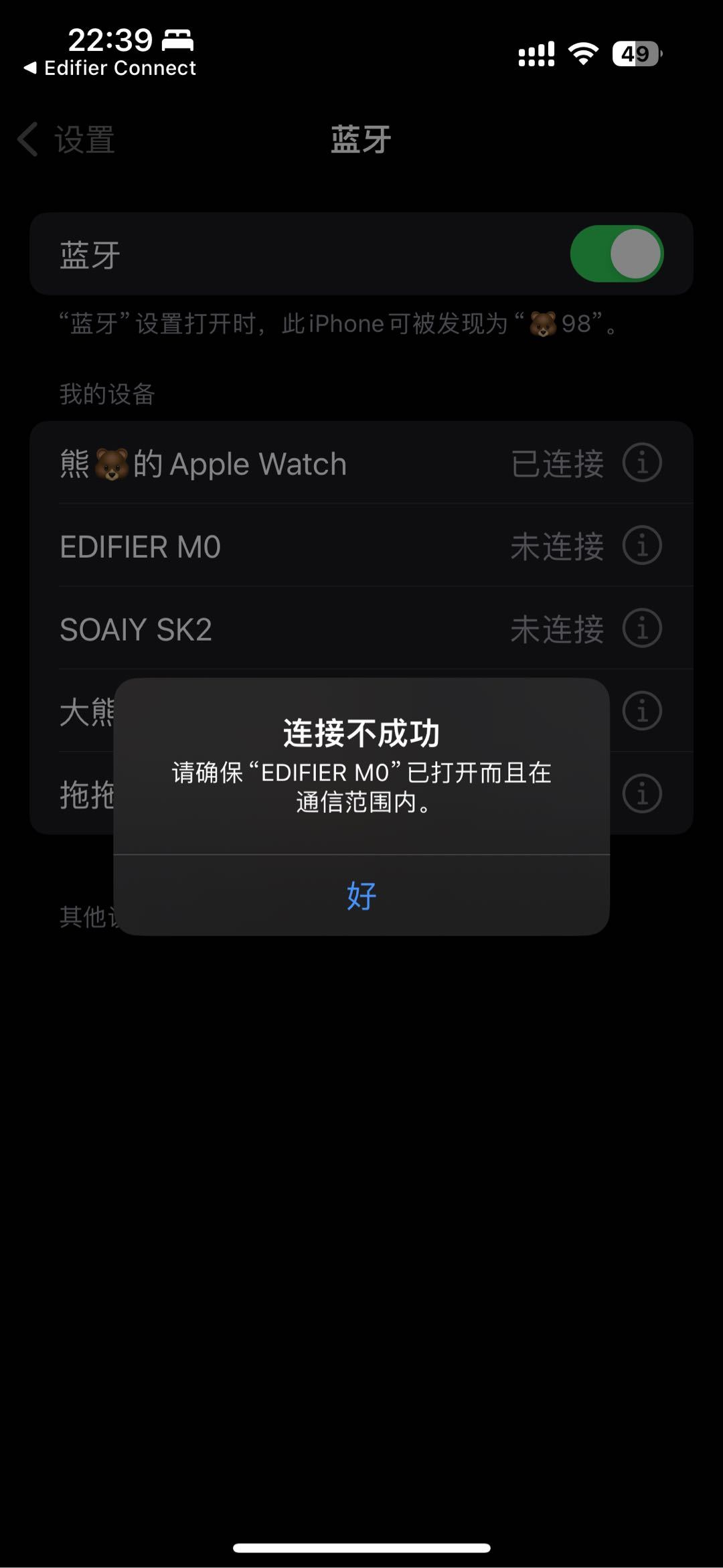This screenshot has height=1568, width=723.
Task: Open info icon for SOAIY SK2
Action: (x=642, y=629)
